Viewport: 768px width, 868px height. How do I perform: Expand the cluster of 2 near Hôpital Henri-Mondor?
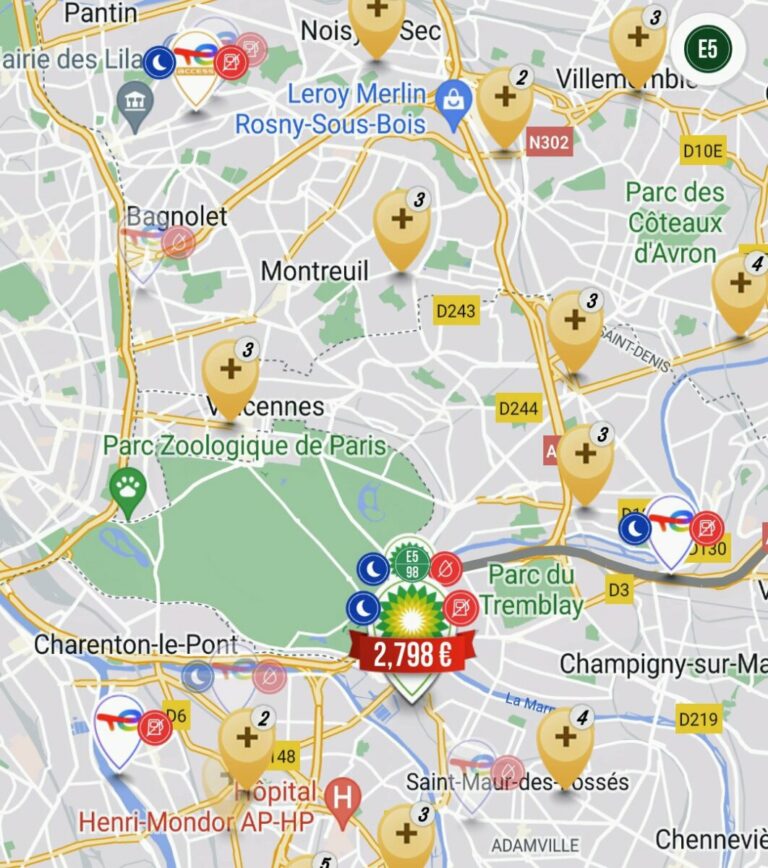[x=246, y=741]
